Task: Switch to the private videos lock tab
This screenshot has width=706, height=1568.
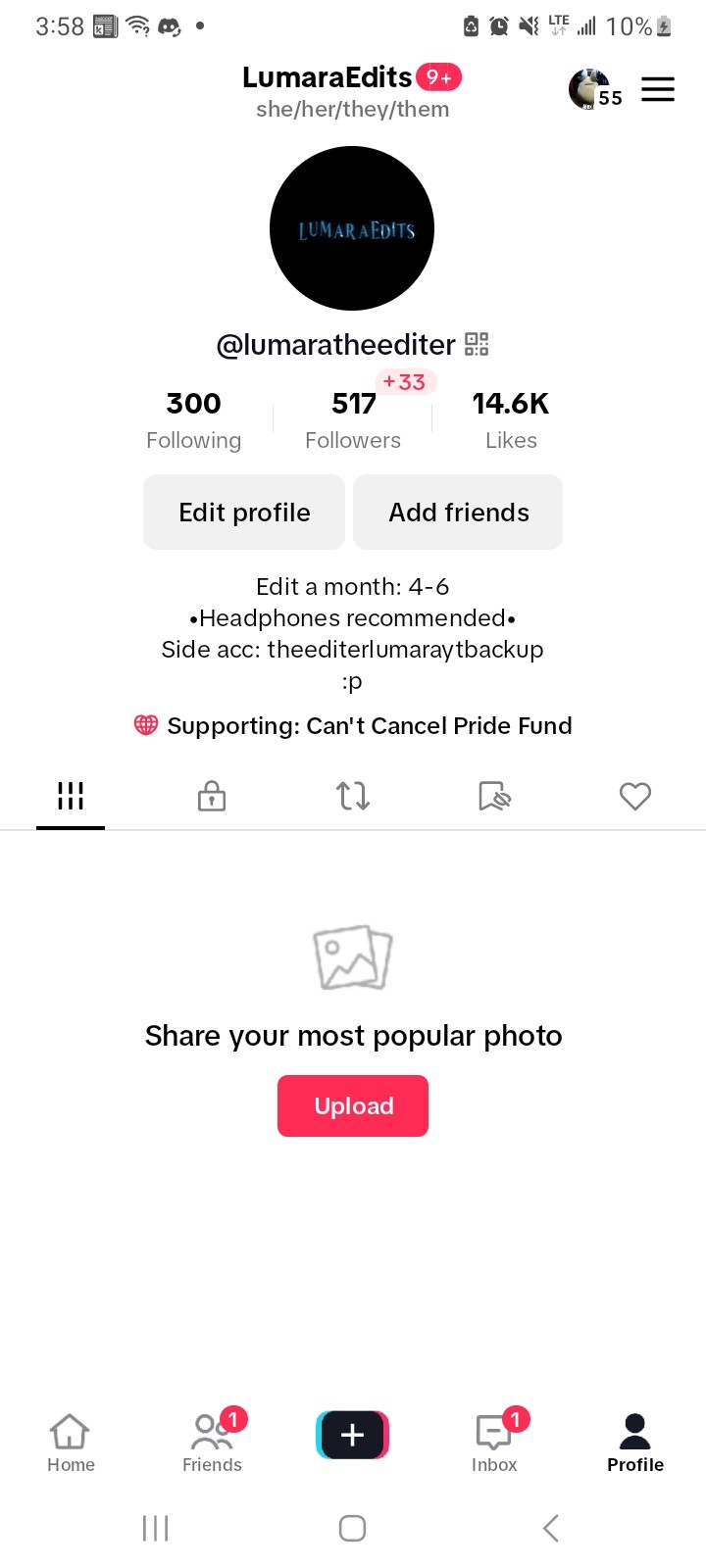Action: pos(212,796)
